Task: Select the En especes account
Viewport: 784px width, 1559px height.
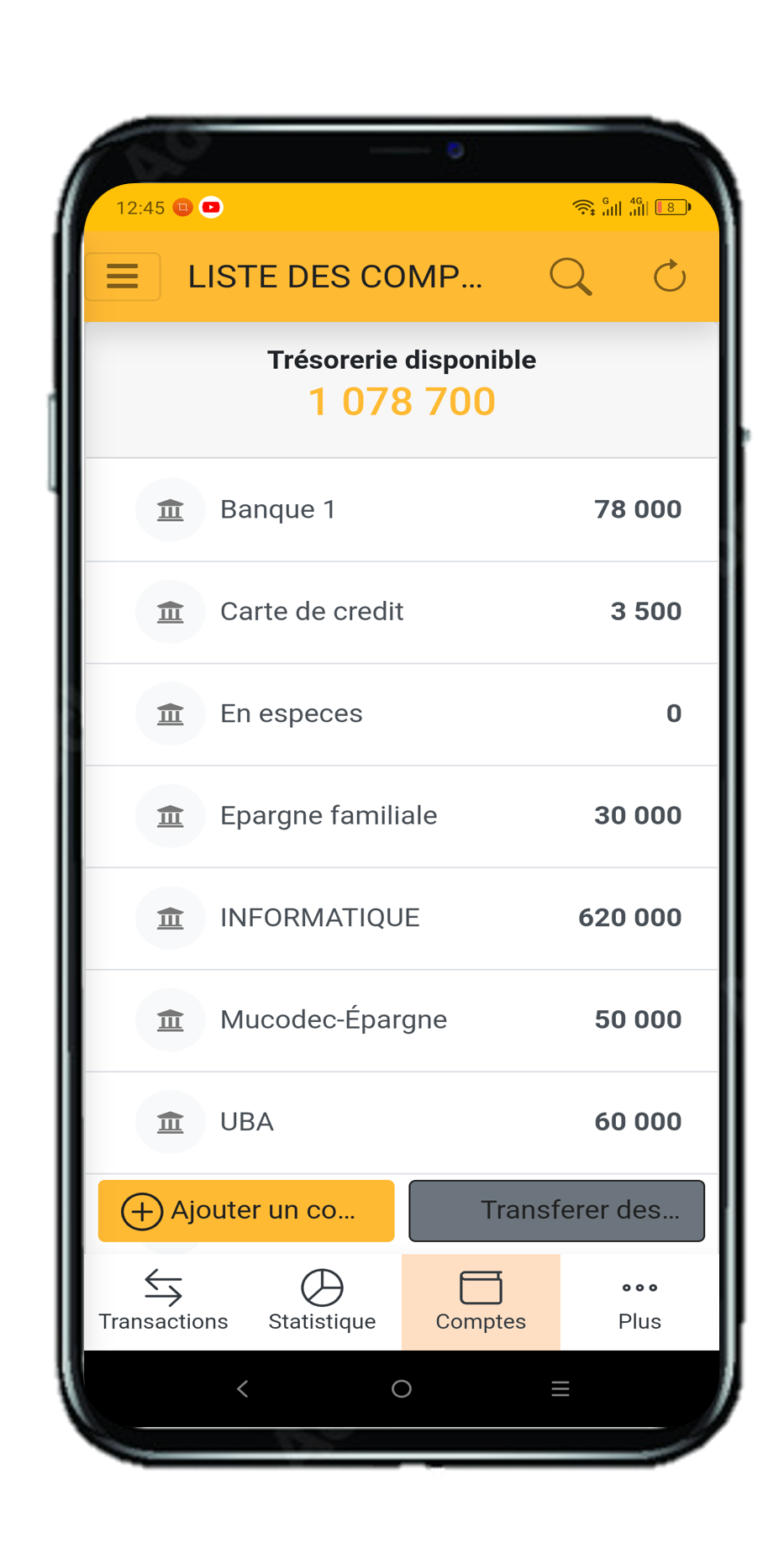Action: [x=402, y=714]
